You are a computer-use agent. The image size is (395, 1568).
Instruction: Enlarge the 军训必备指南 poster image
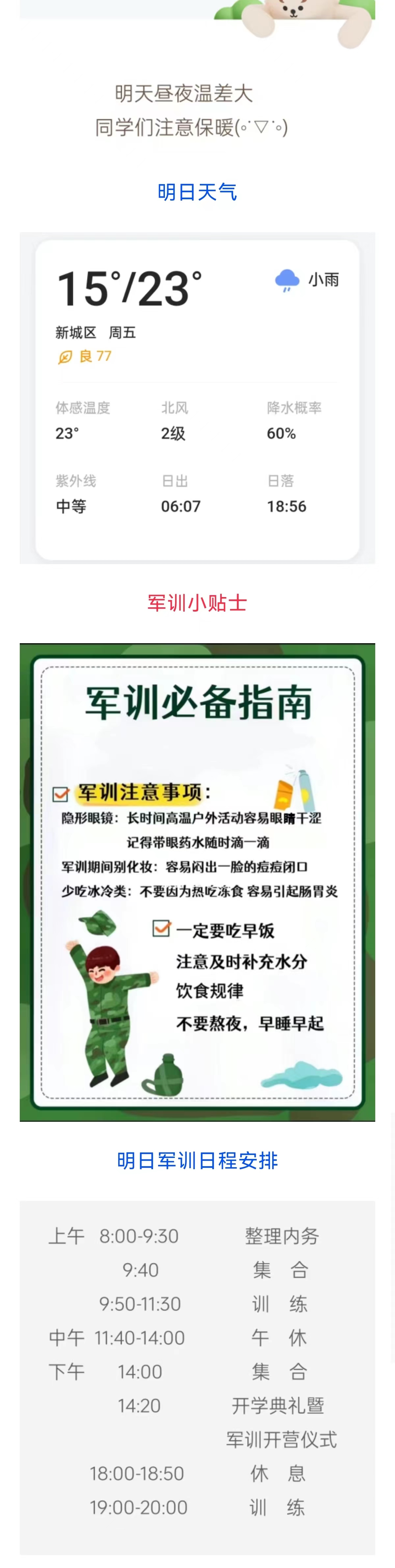click(x=197, y=882)
